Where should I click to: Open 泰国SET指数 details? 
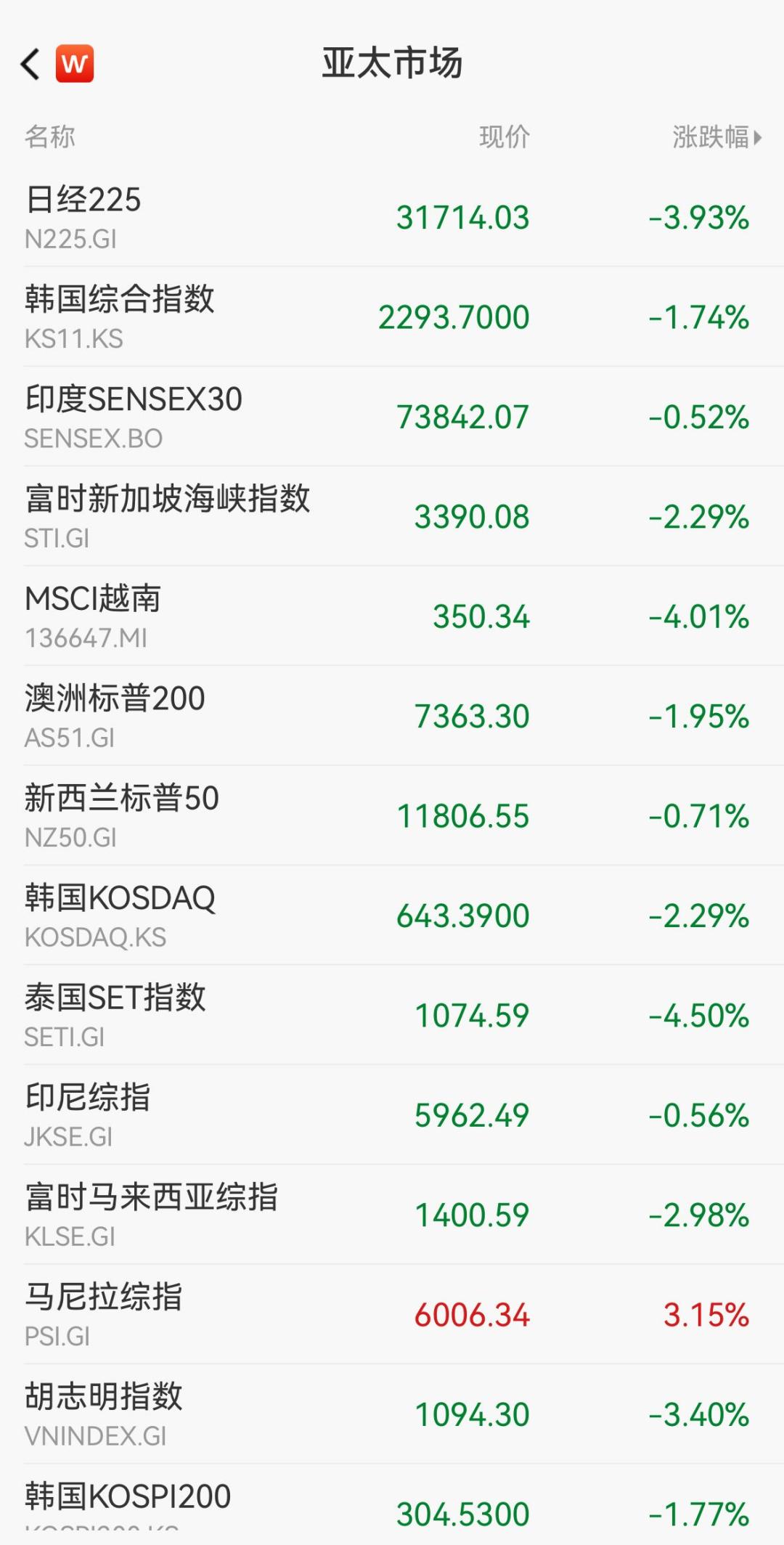click(x=392, y=1015)
